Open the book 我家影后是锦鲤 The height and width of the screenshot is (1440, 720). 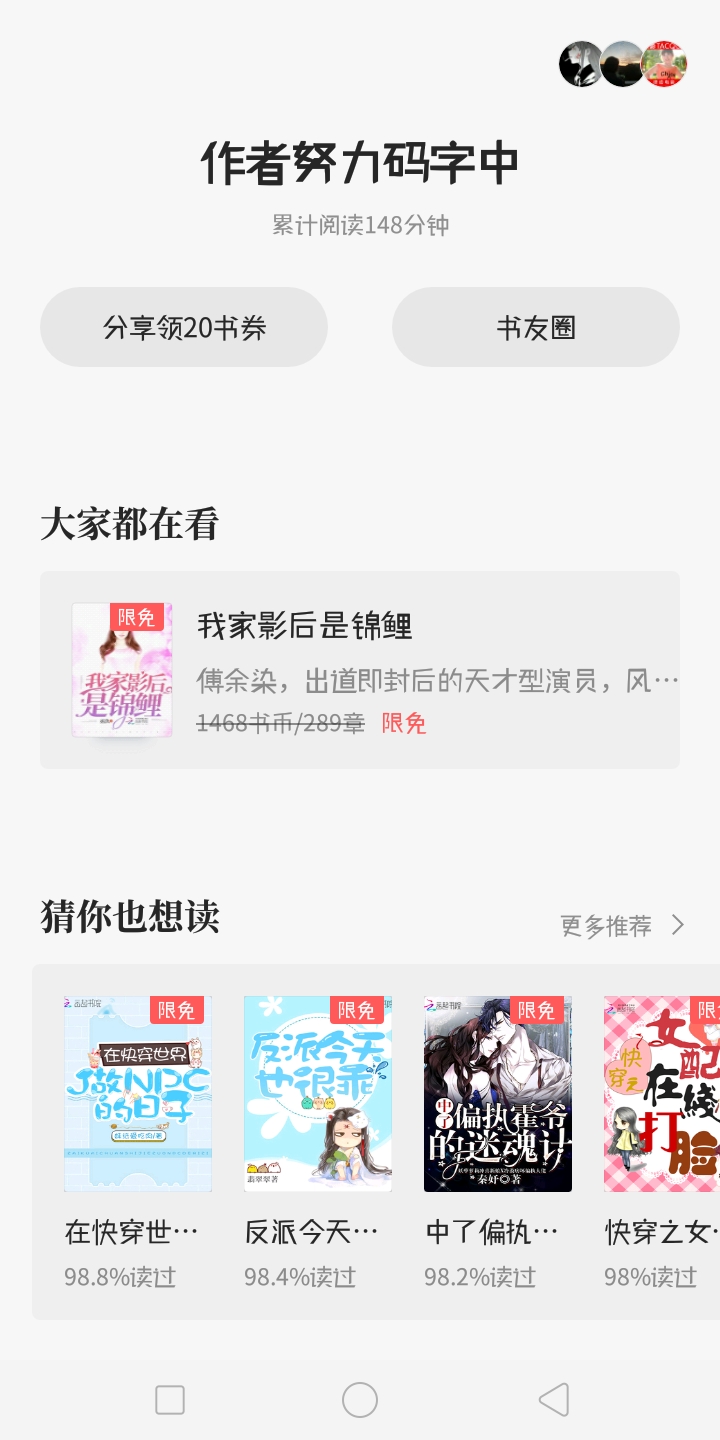click(360, 670)
